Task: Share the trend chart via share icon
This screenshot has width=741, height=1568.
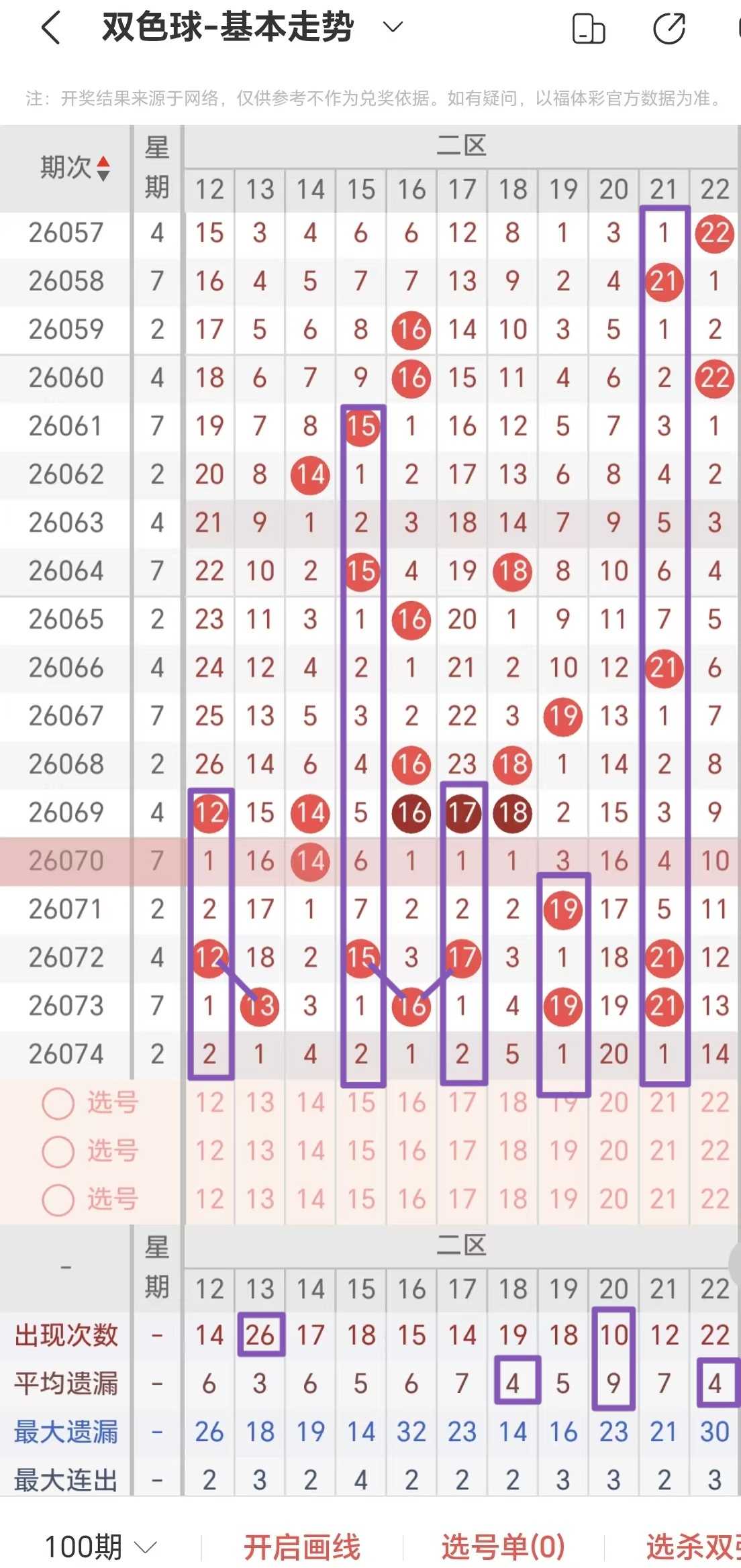Action: [669, 28]
